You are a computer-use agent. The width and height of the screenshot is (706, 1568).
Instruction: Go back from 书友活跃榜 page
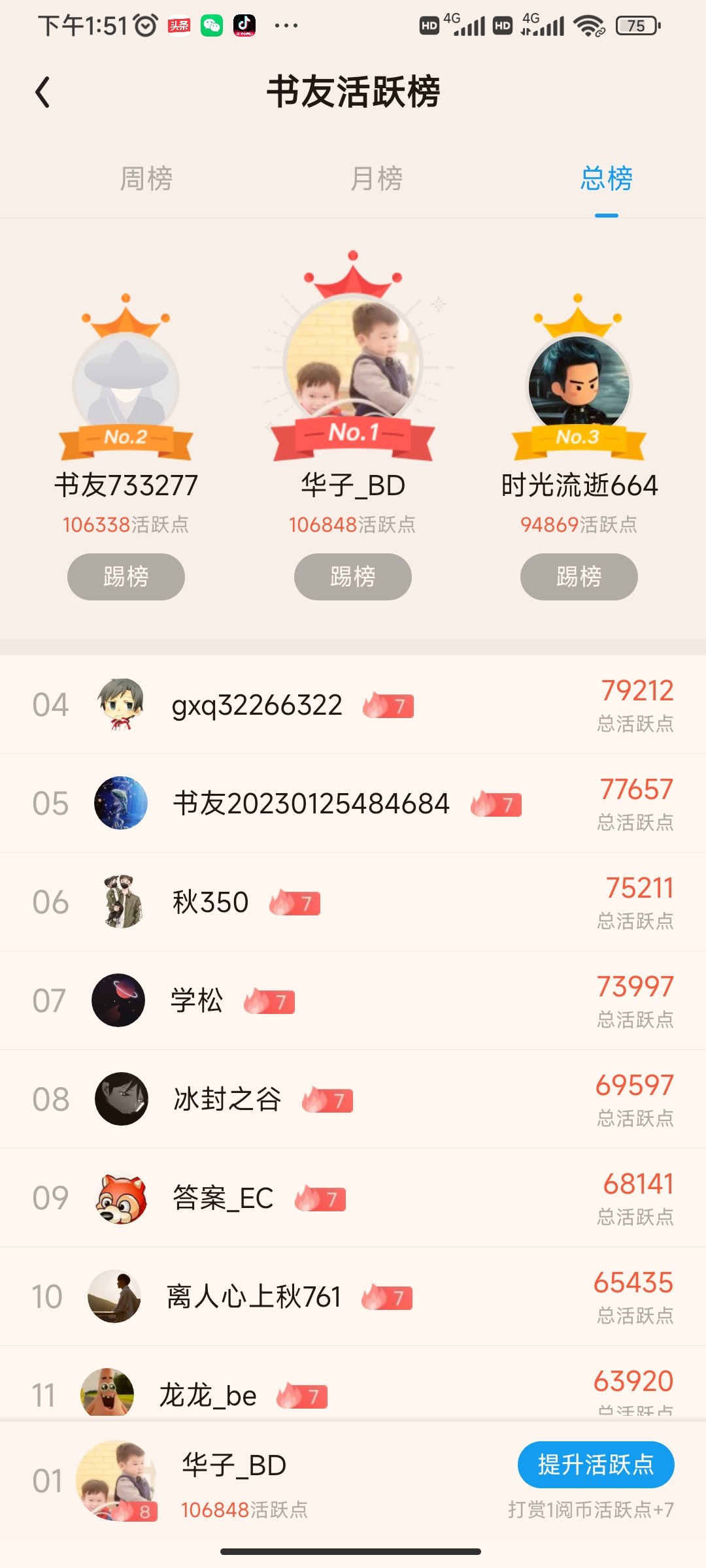click(43, 92)
